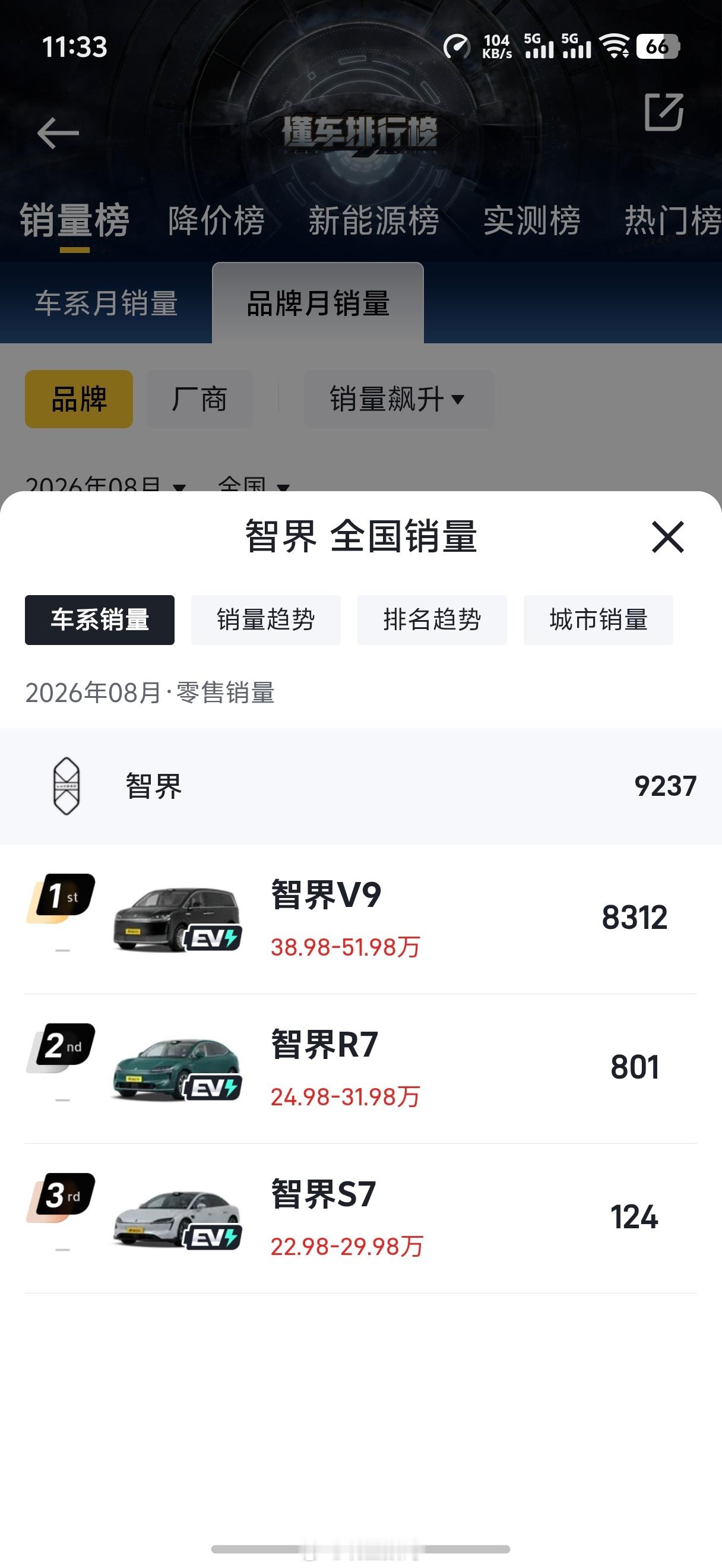
Task: Switch to the 新能源榜 ranking tab
Action: [373, 220]
